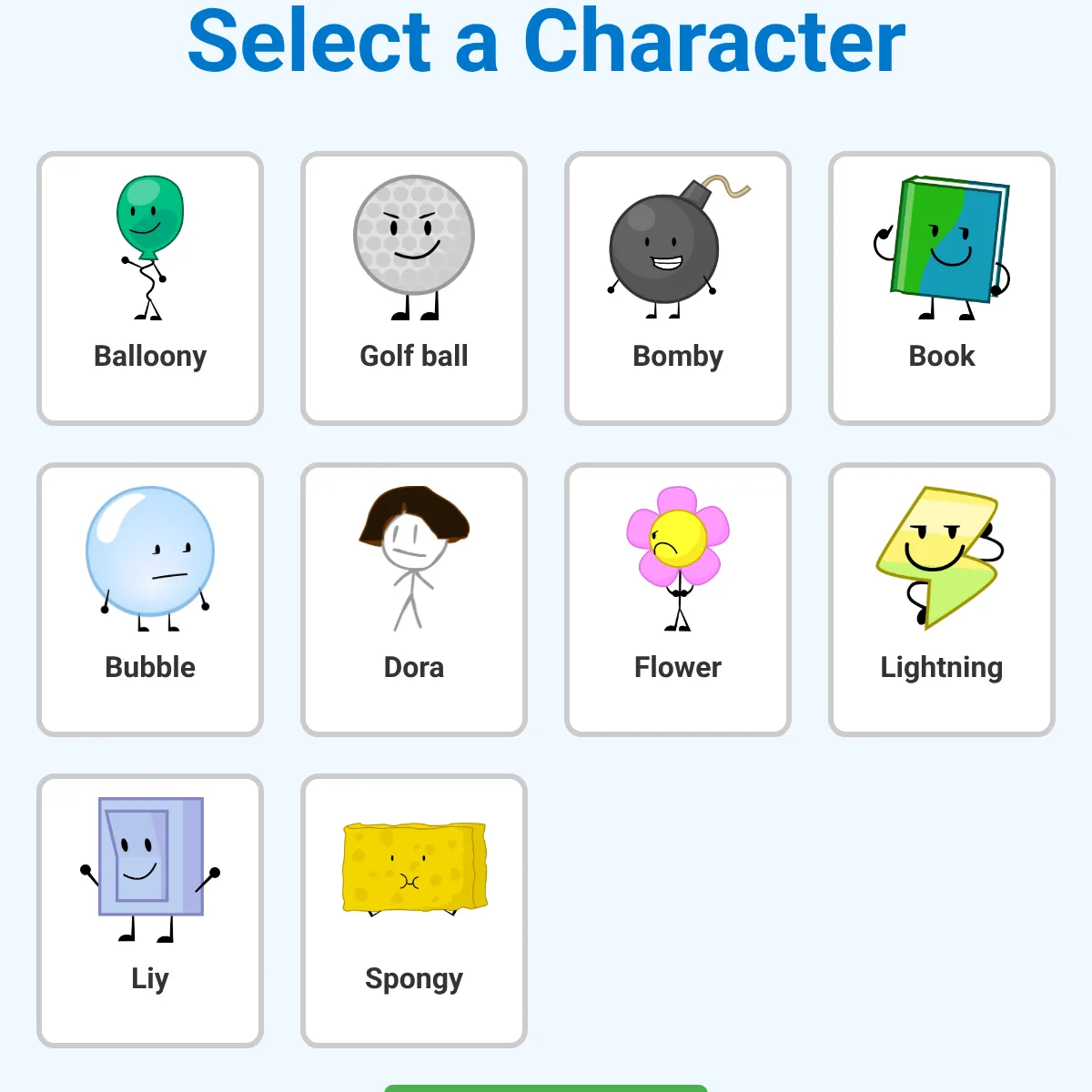Select the Book character card
The image size is (1092, 1092).
[942, 288]
